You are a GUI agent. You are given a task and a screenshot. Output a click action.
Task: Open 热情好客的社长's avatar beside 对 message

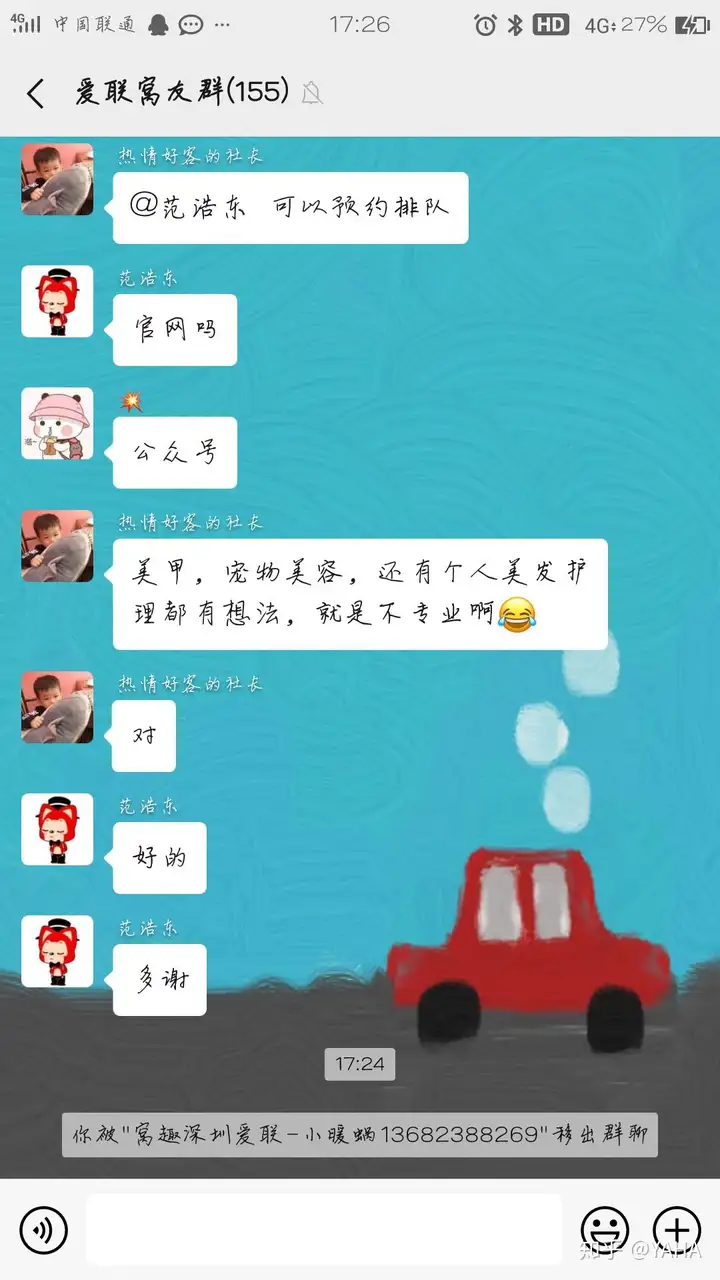click(x=57, y=707)
